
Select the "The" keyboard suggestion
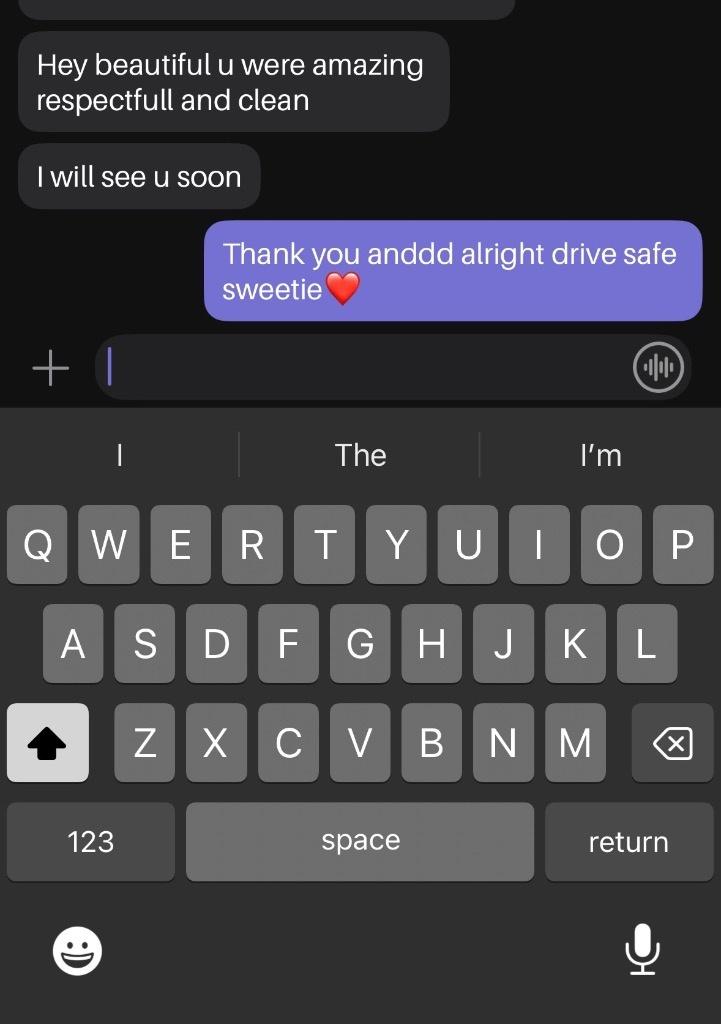[x=360, y=455]
